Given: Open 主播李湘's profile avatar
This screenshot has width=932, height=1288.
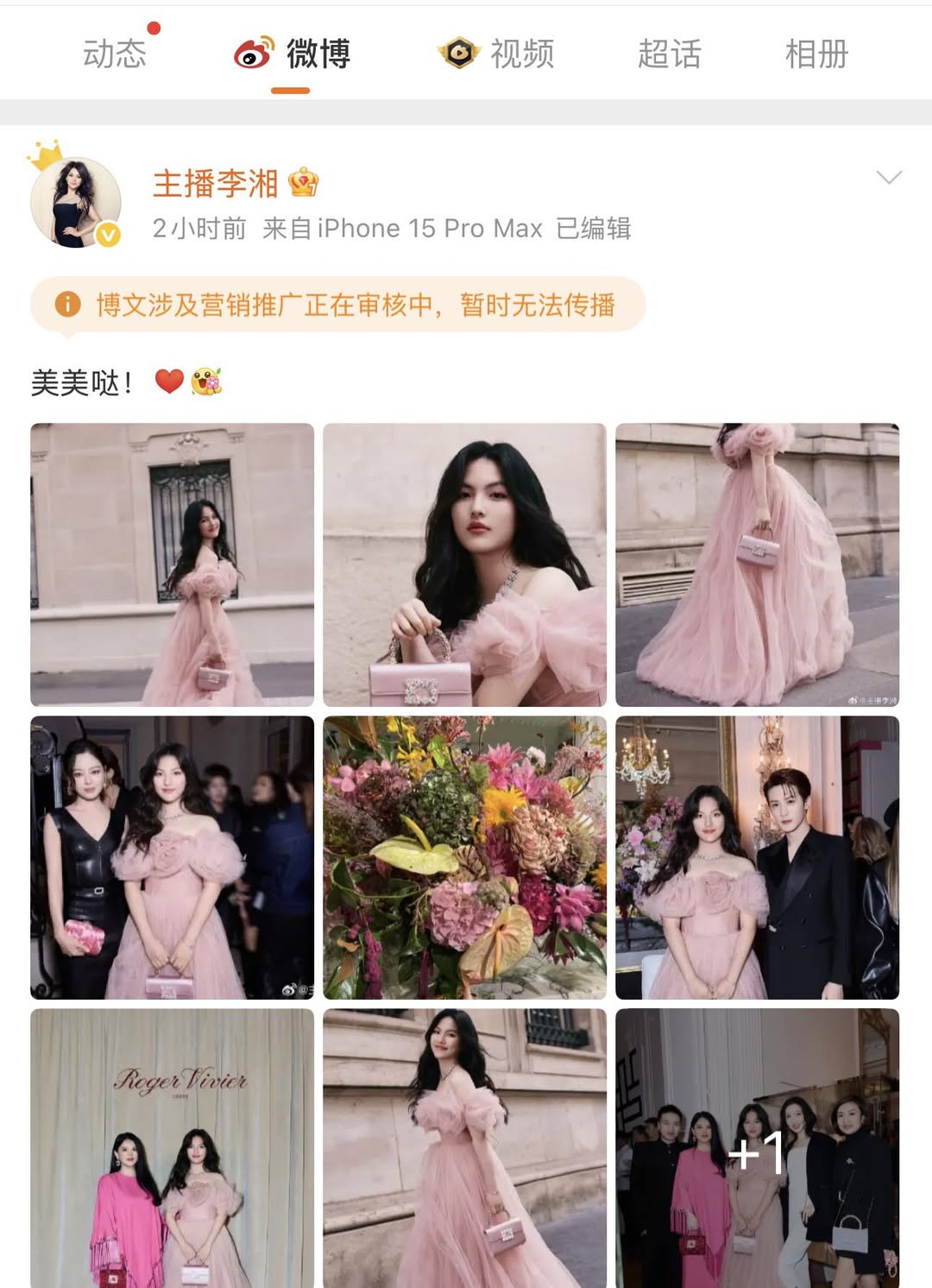Looking at the screenshot, I should pos(76,203).
